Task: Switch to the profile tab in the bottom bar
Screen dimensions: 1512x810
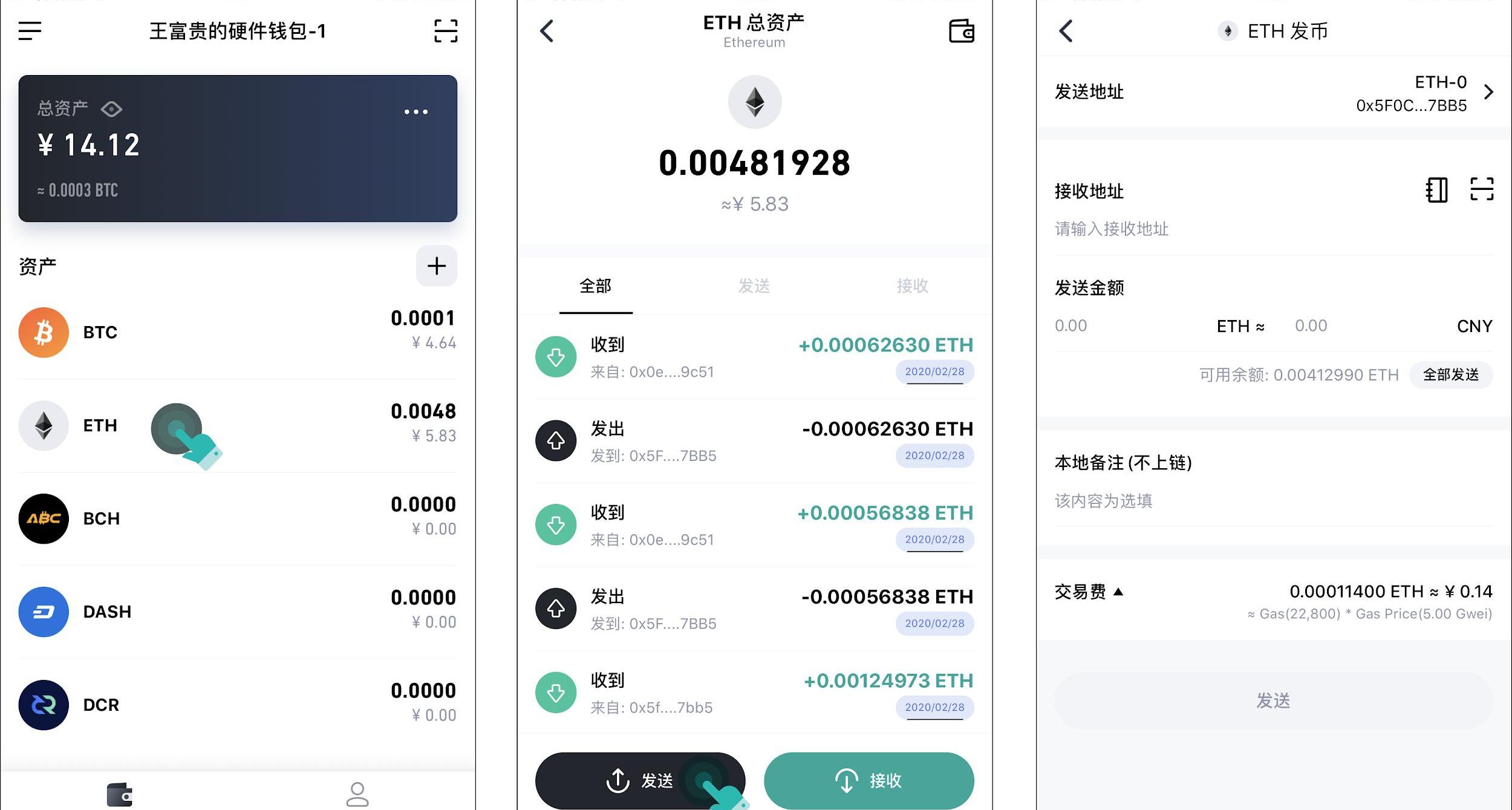Action: click(x=357, y=794)
